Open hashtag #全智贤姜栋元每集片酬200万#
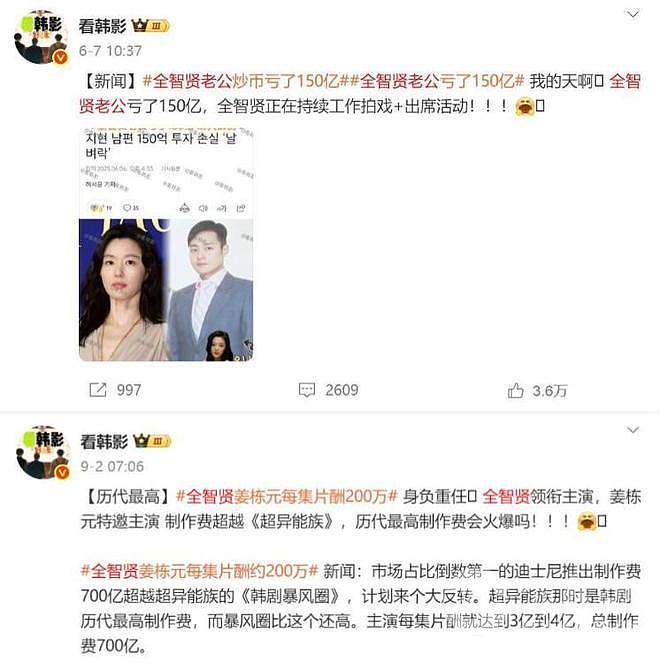 coord(284,496)
